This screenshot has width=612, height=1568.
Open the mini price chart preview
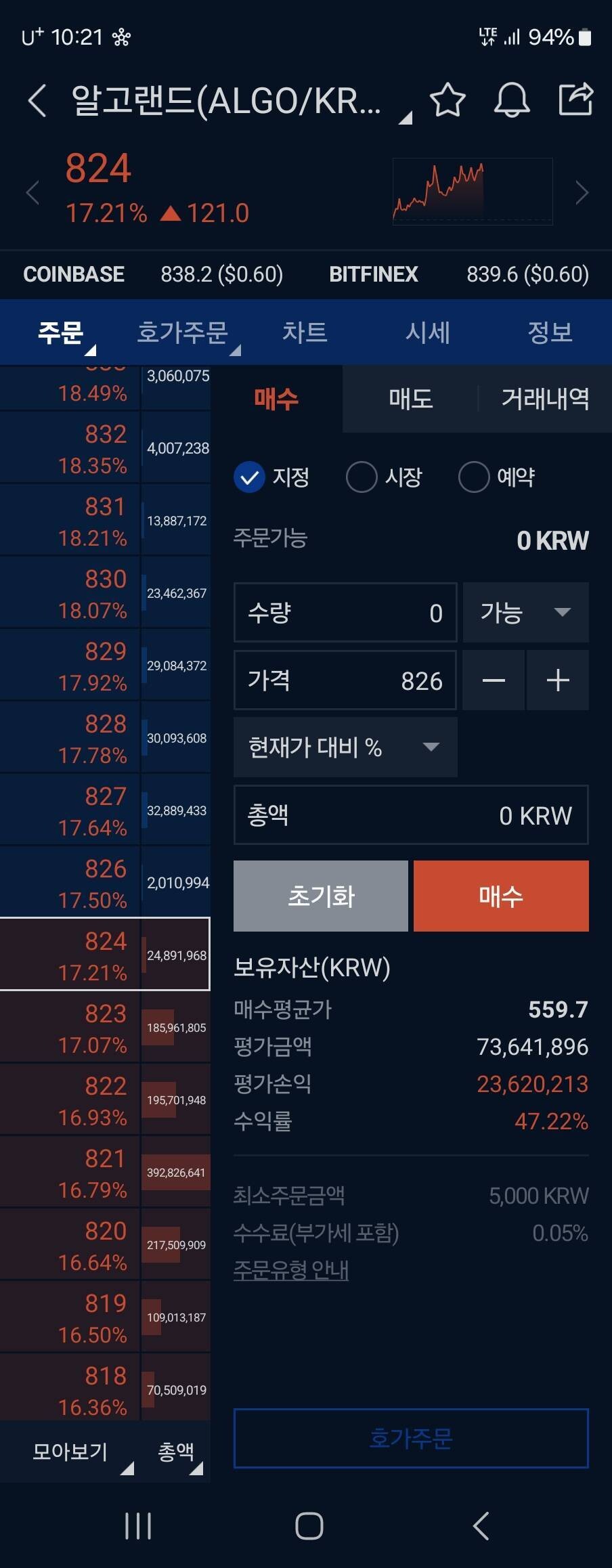coord(472,190)
